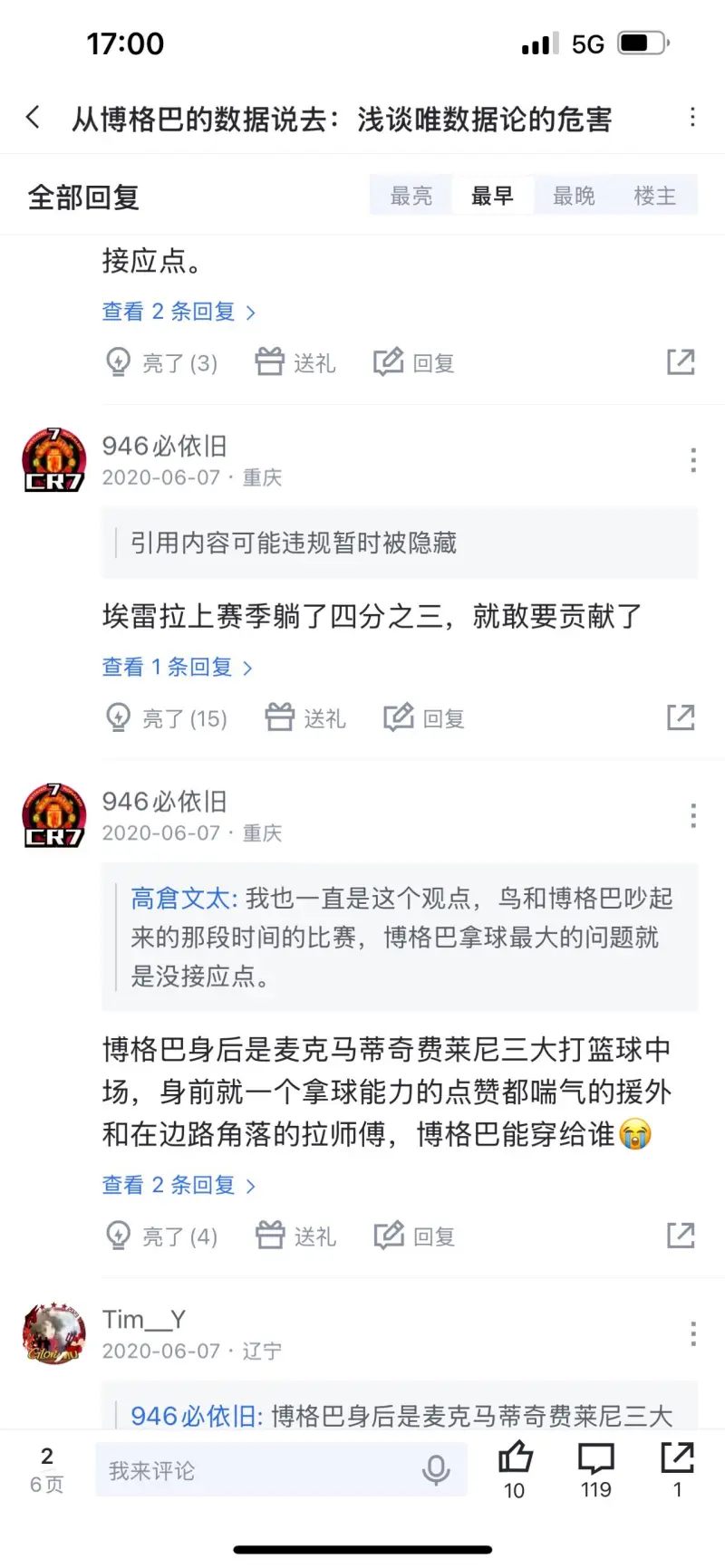Share the 埃雷拉 comment via external icon
This screenshot has height=1568, width=725.
(x=681, y=717)
